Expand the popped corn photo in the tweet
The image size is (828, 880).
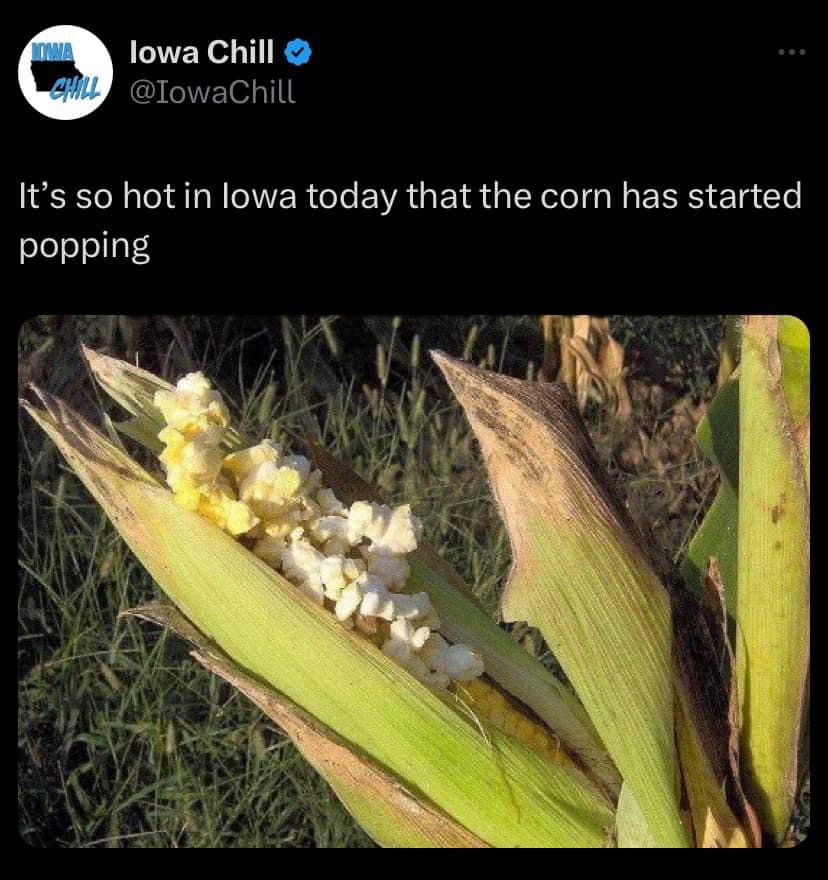tap(413, 581)
